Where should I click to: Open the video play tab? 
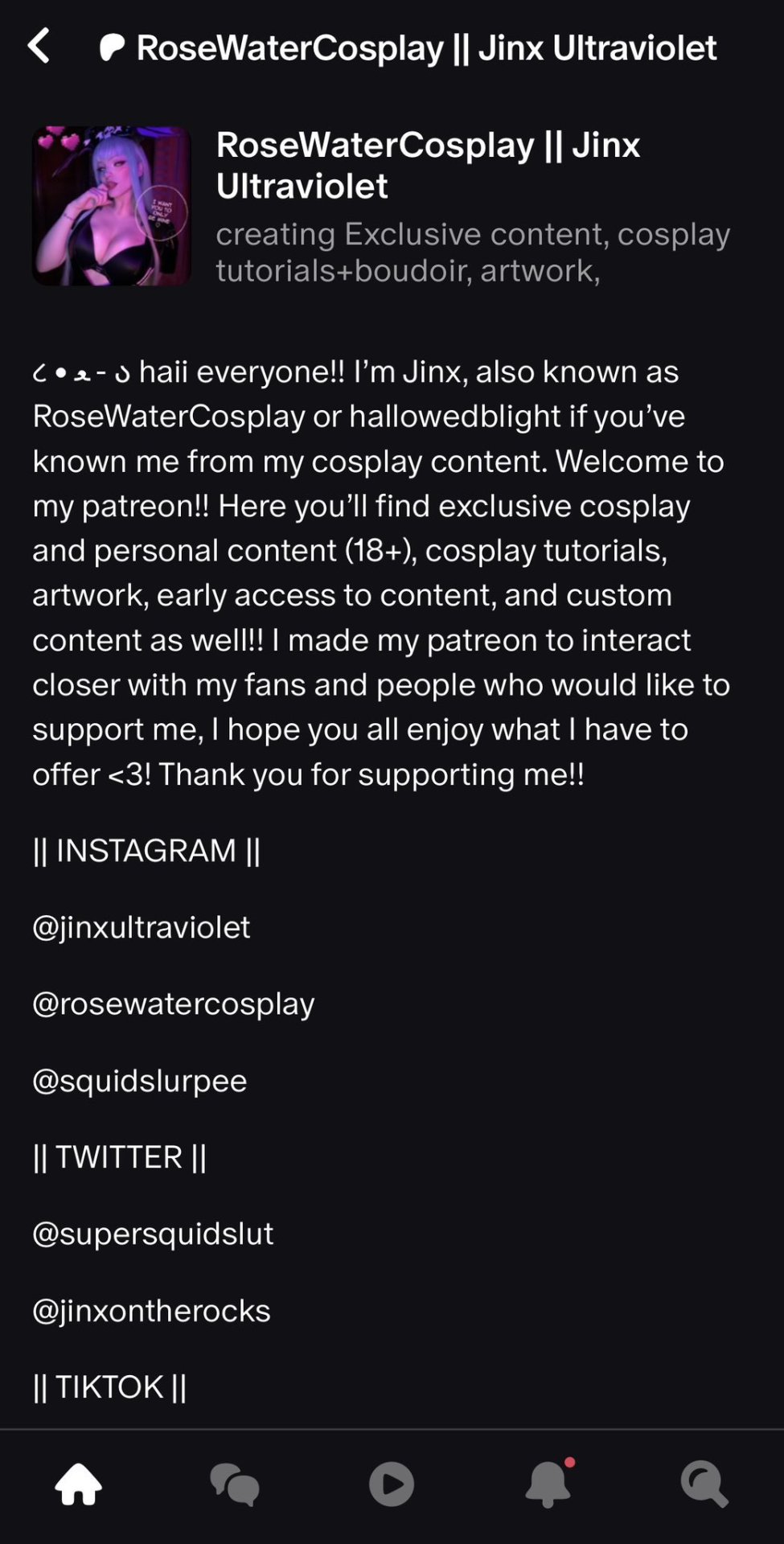pos(392,1484)
